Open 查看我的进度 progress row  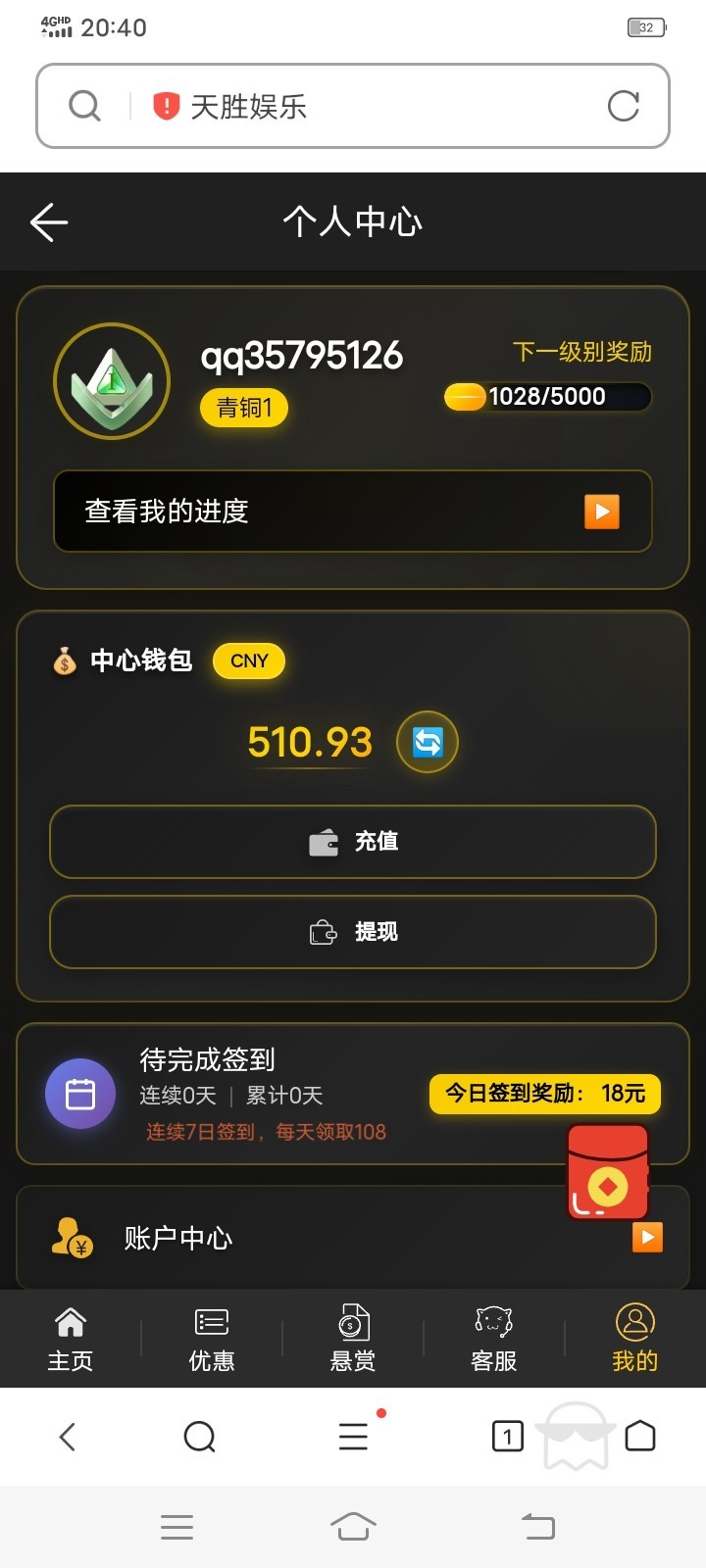353,512
